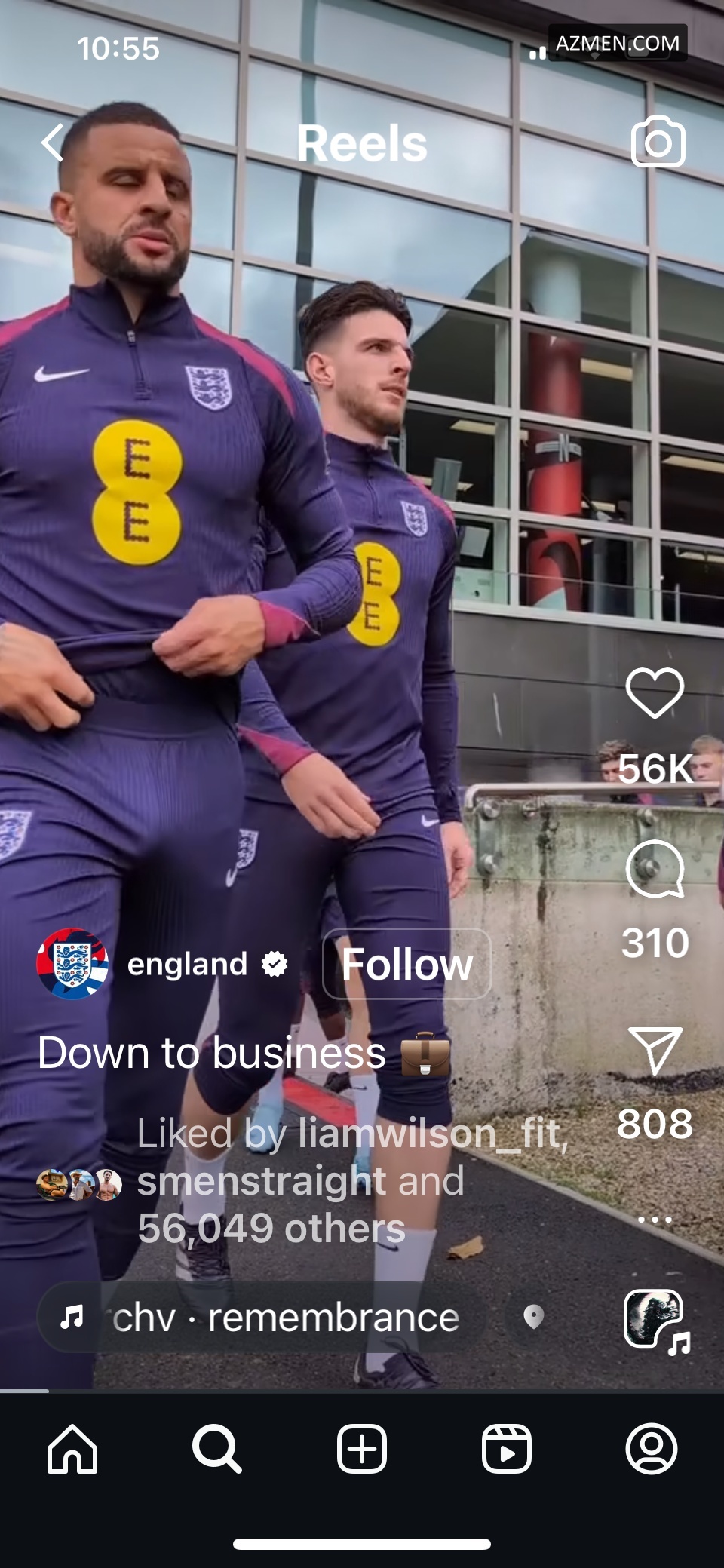The width and height of the screenshot is (724, 1568).
Task: View the list of people who liked
Action: pos(302,1181)
